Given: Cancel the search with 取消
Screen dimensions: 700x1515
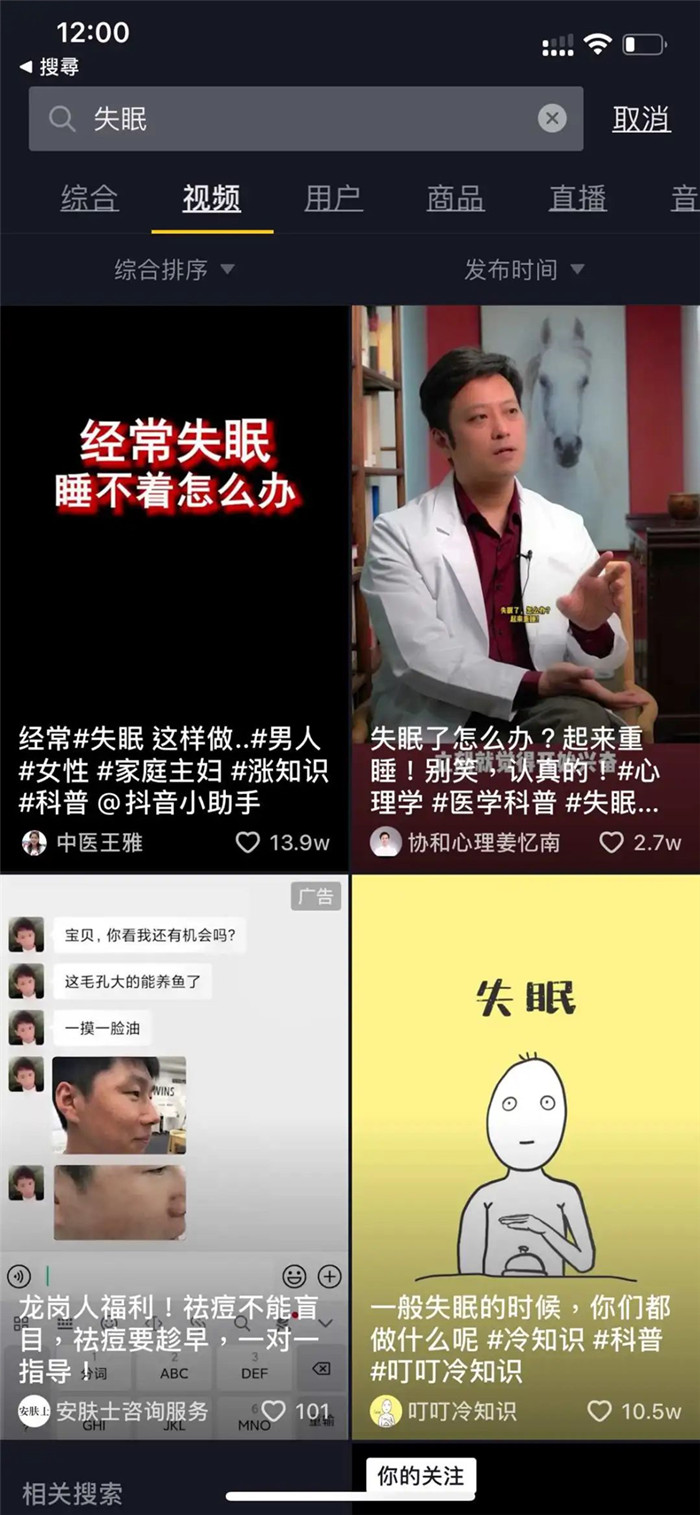Looking at the screenshot, I should (x=641, y=119).
